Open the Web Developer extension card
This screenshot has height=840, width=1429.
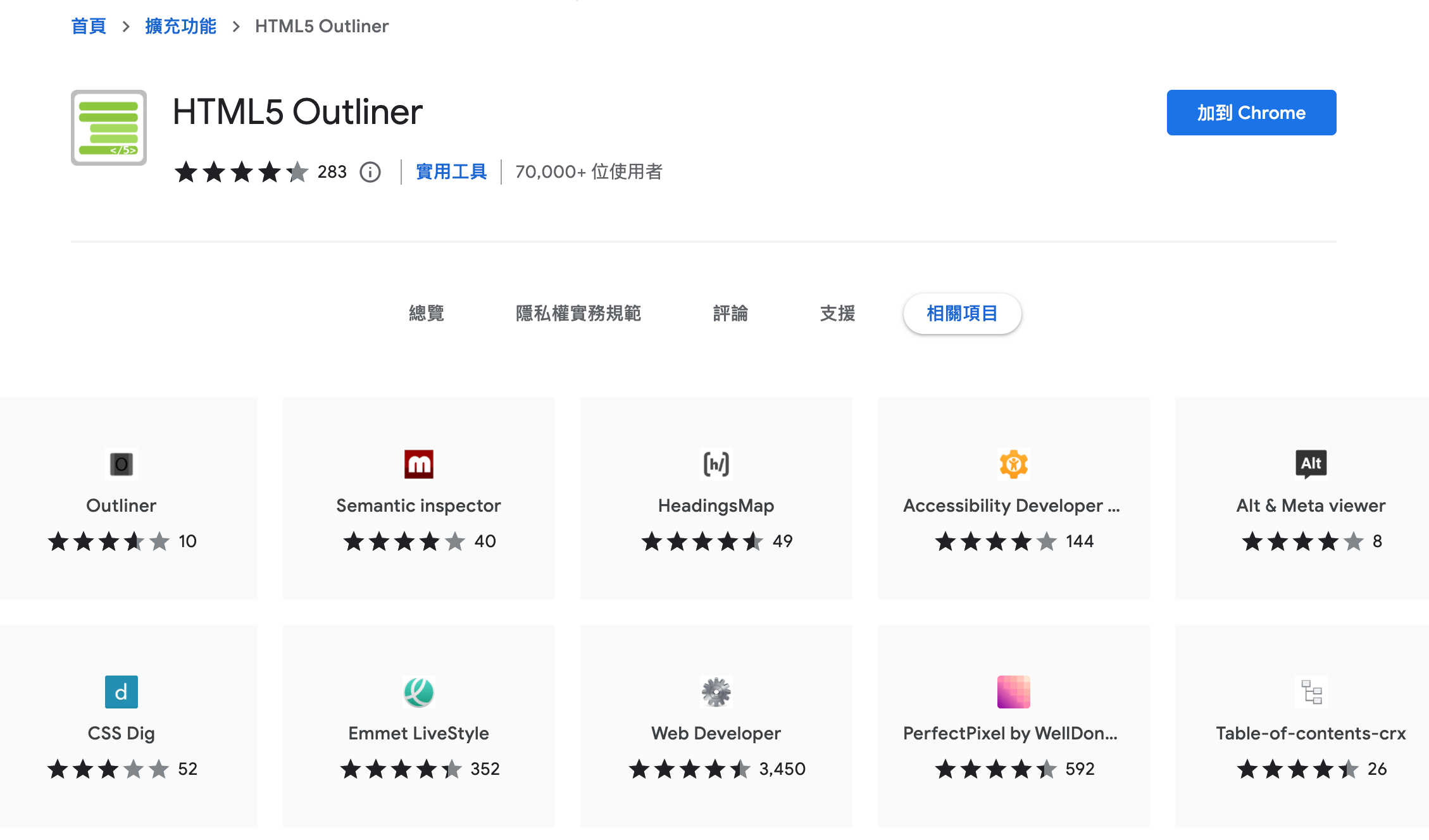(716, 726)
